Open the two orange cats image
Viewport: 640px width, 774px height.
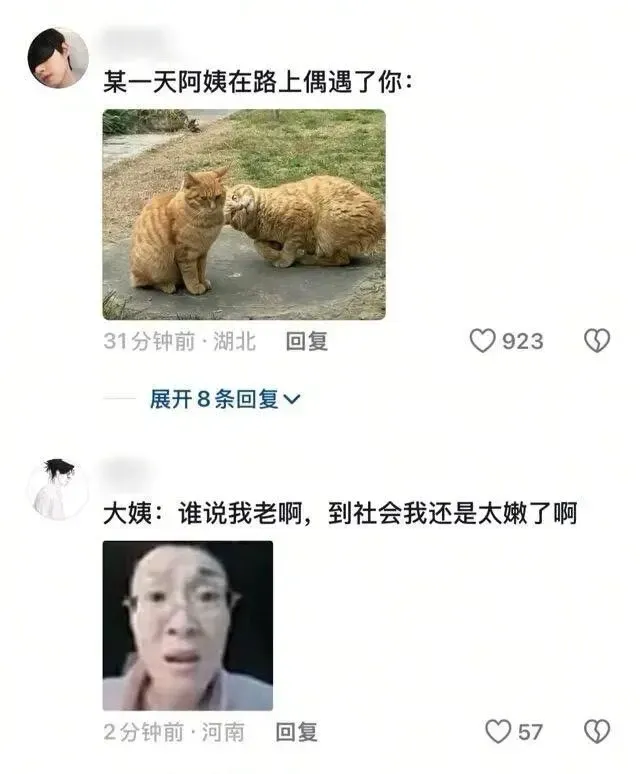pyautogui.click(x=243, y=214)
